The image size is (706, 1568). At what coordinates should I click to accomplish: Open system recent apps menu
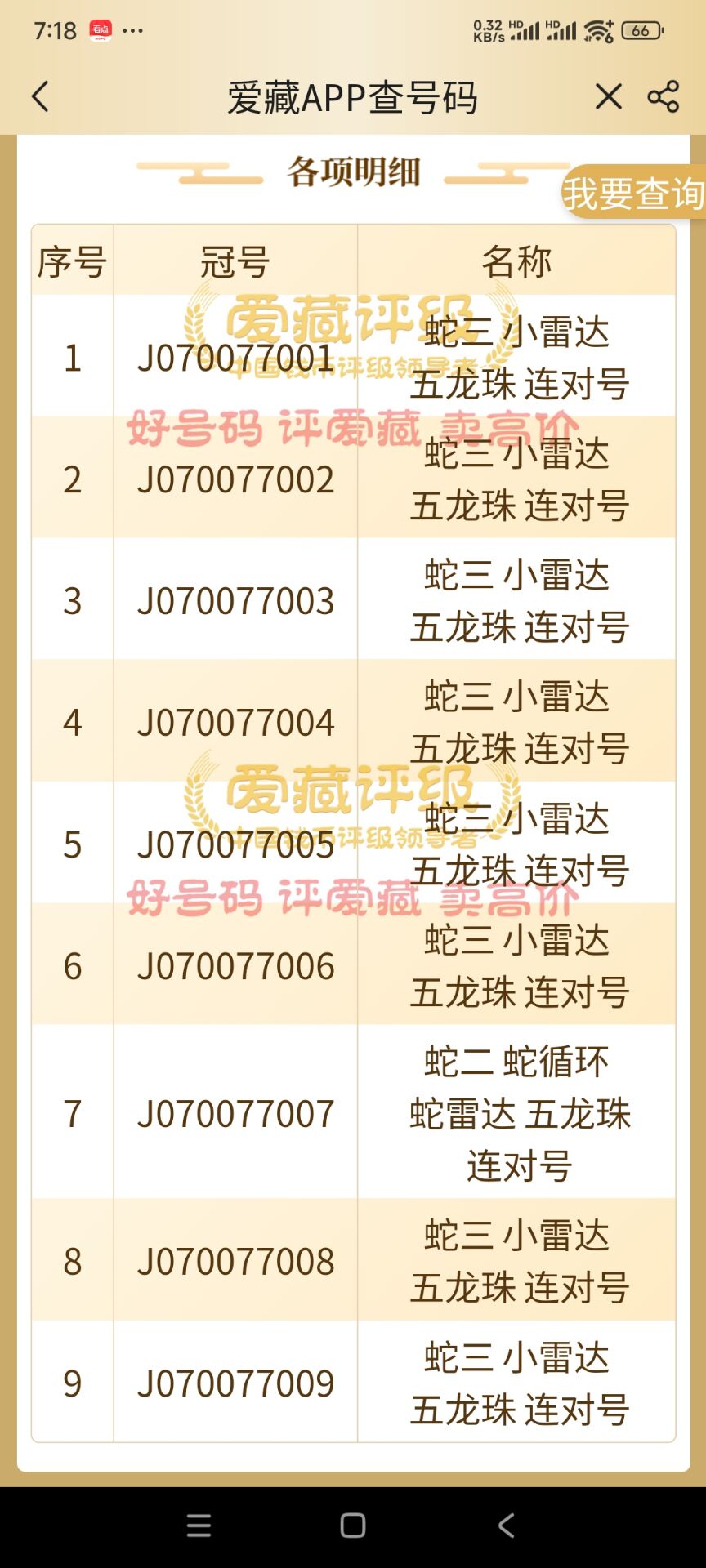pyautogui.click(x=199, y=1525)
